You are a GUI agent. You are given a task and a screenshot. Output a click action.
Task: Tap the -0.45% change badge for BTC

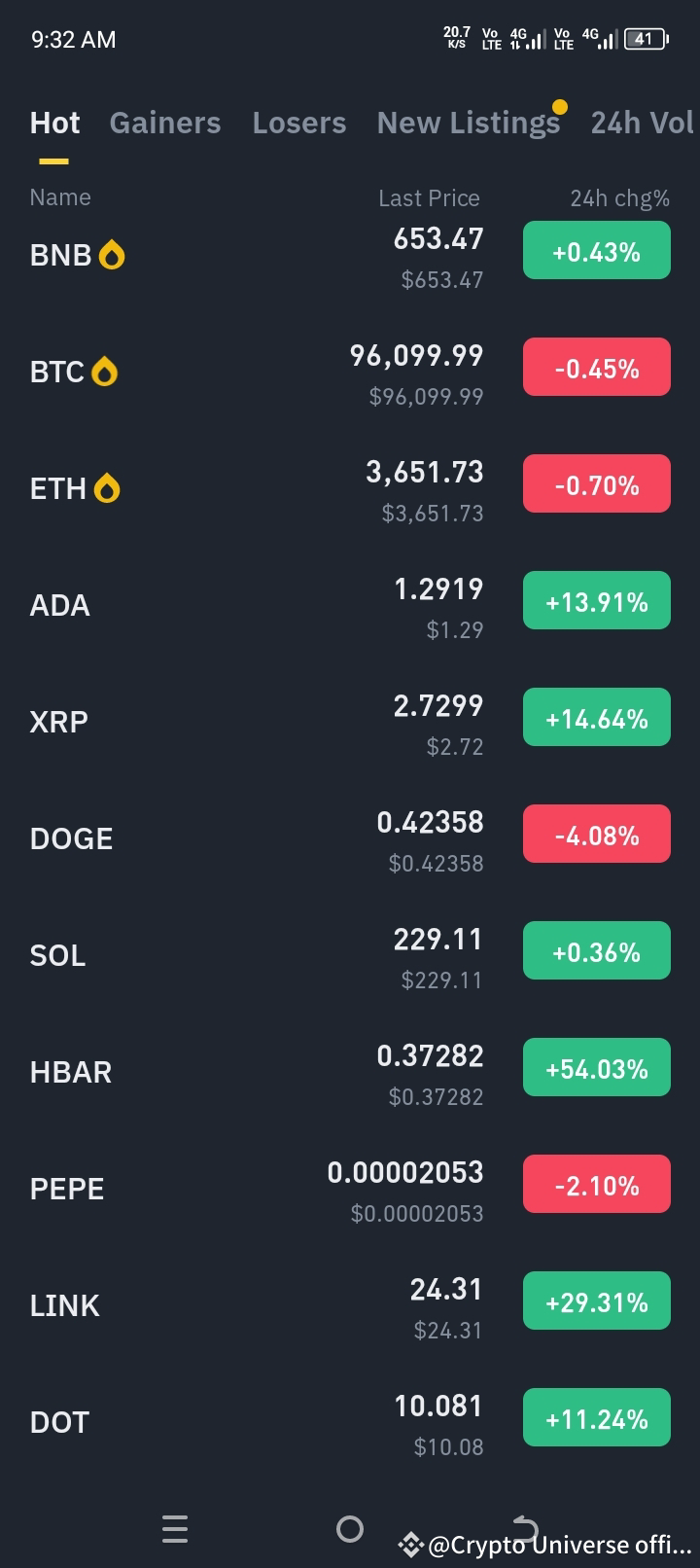(x=596, y=368)
